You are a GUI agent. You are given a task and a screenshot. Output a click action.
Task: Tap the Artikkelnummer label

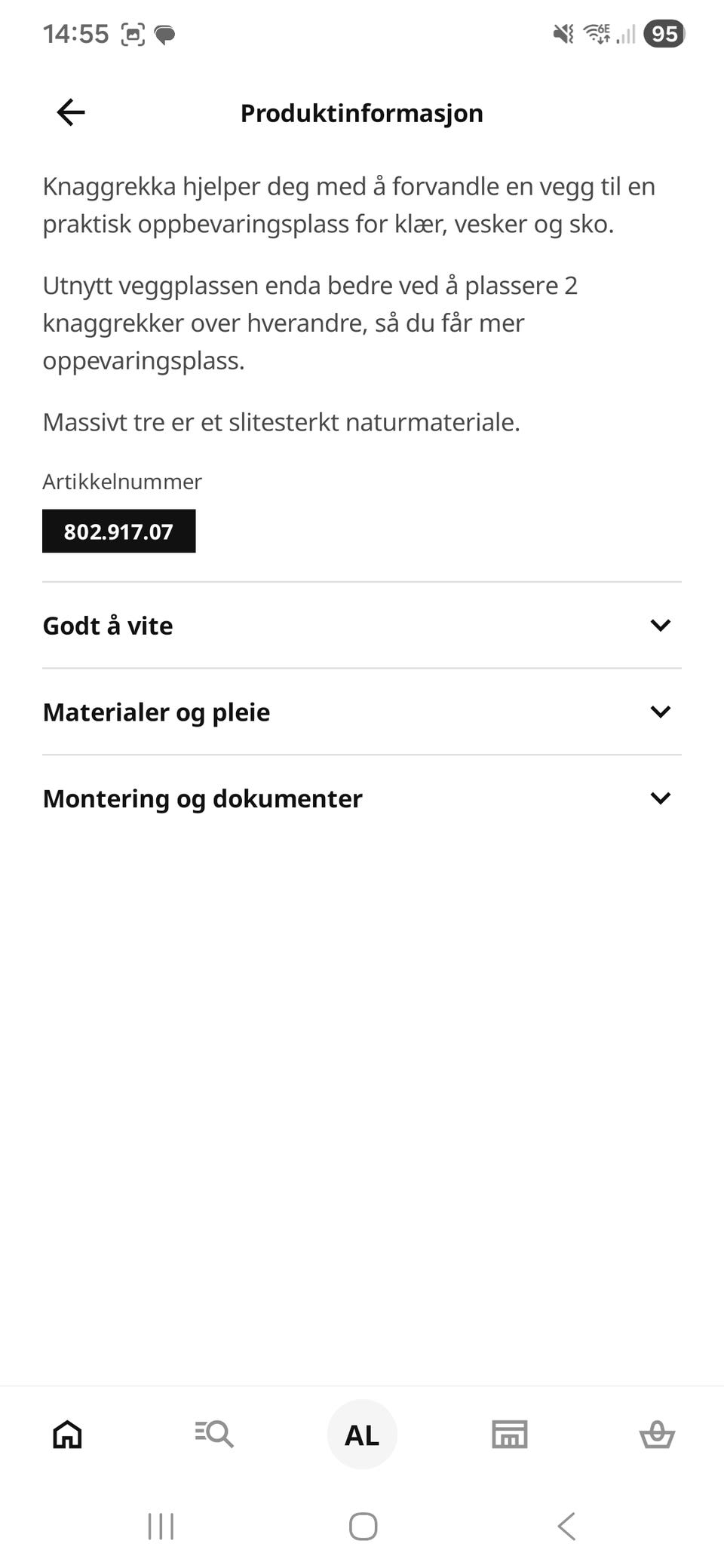121,482
